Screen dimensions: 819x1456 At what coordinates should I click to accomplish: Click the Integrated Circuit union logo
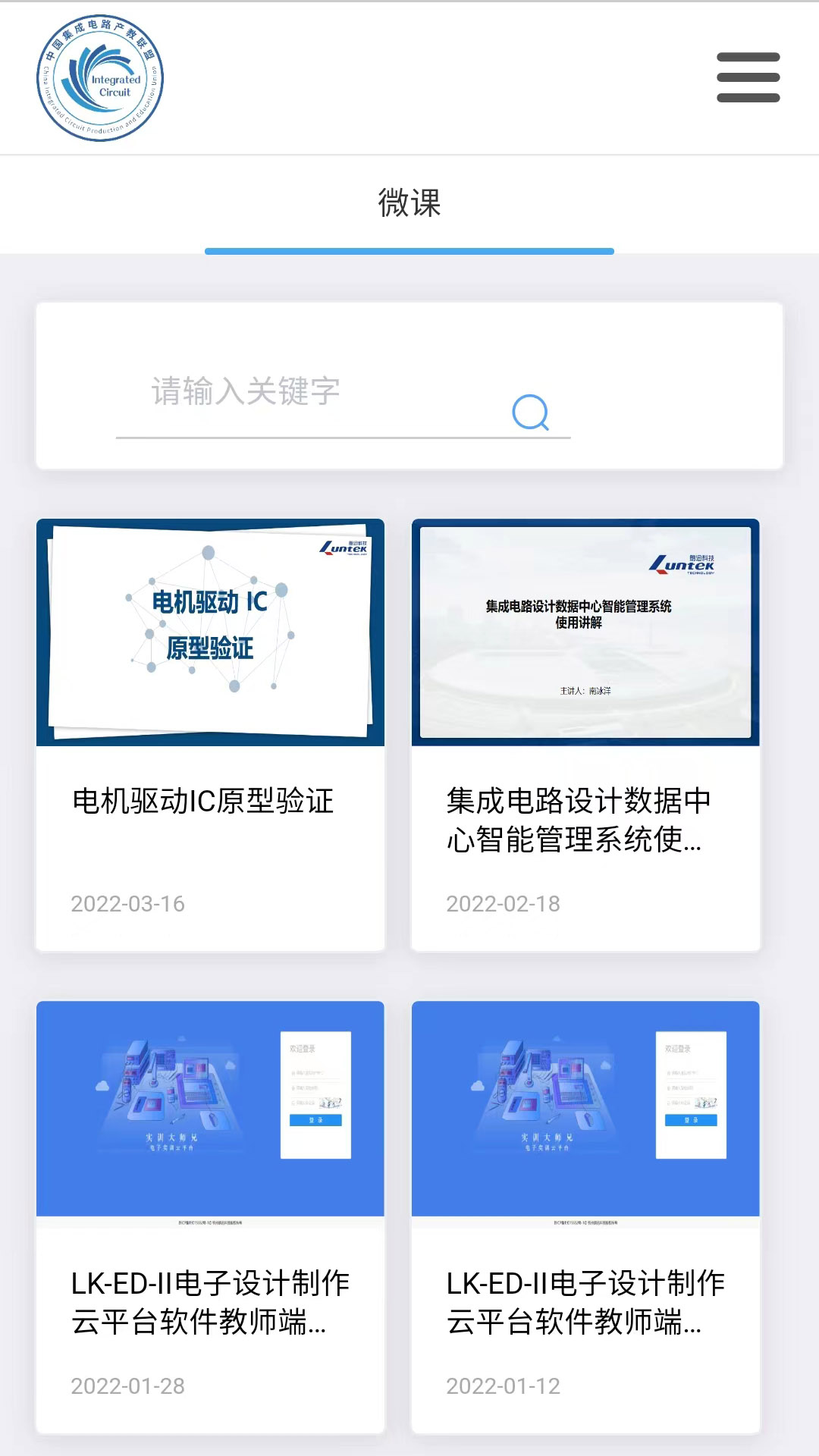click(x=101, y=79)
